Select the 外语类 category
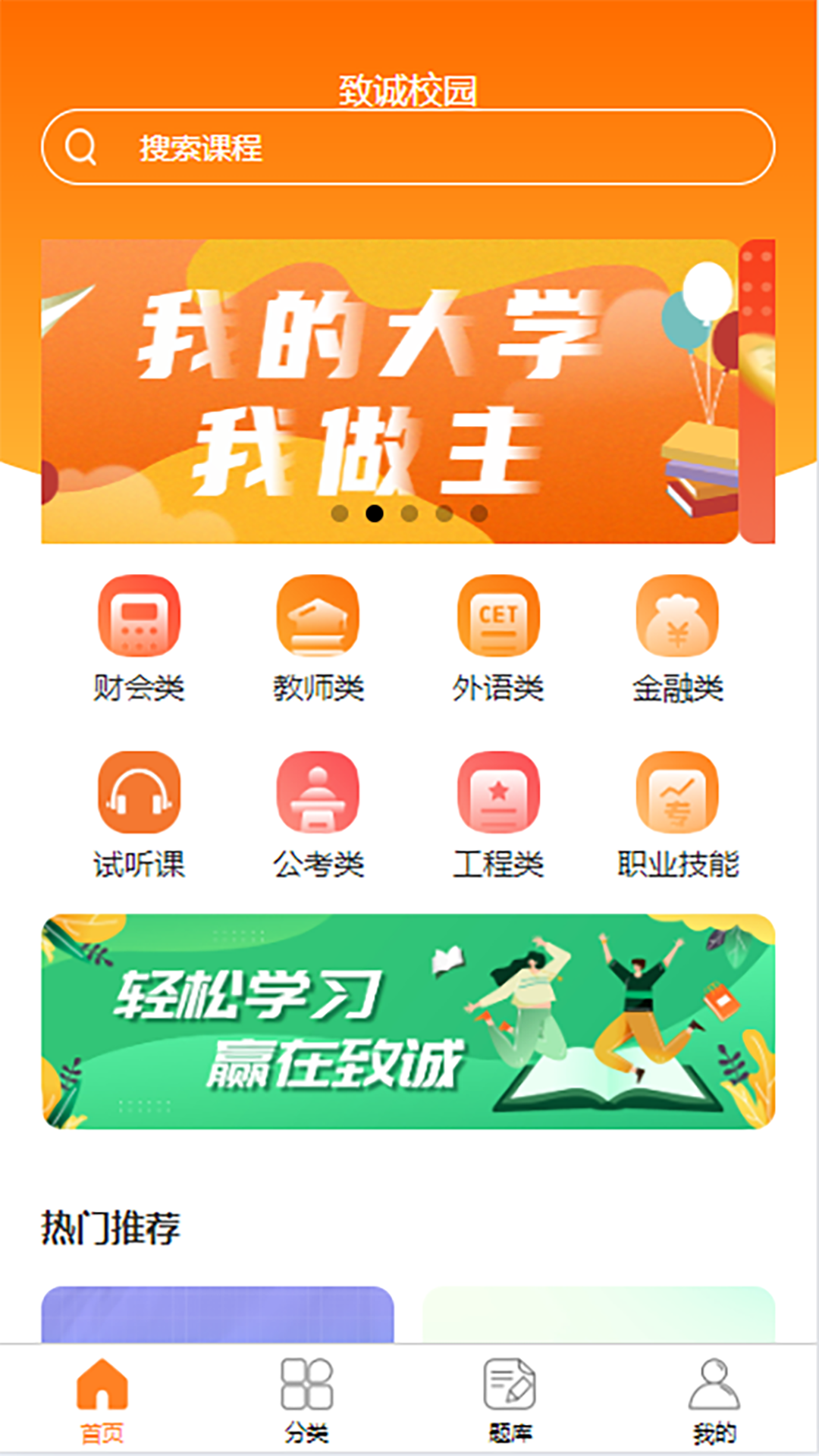 click(498, 639)
